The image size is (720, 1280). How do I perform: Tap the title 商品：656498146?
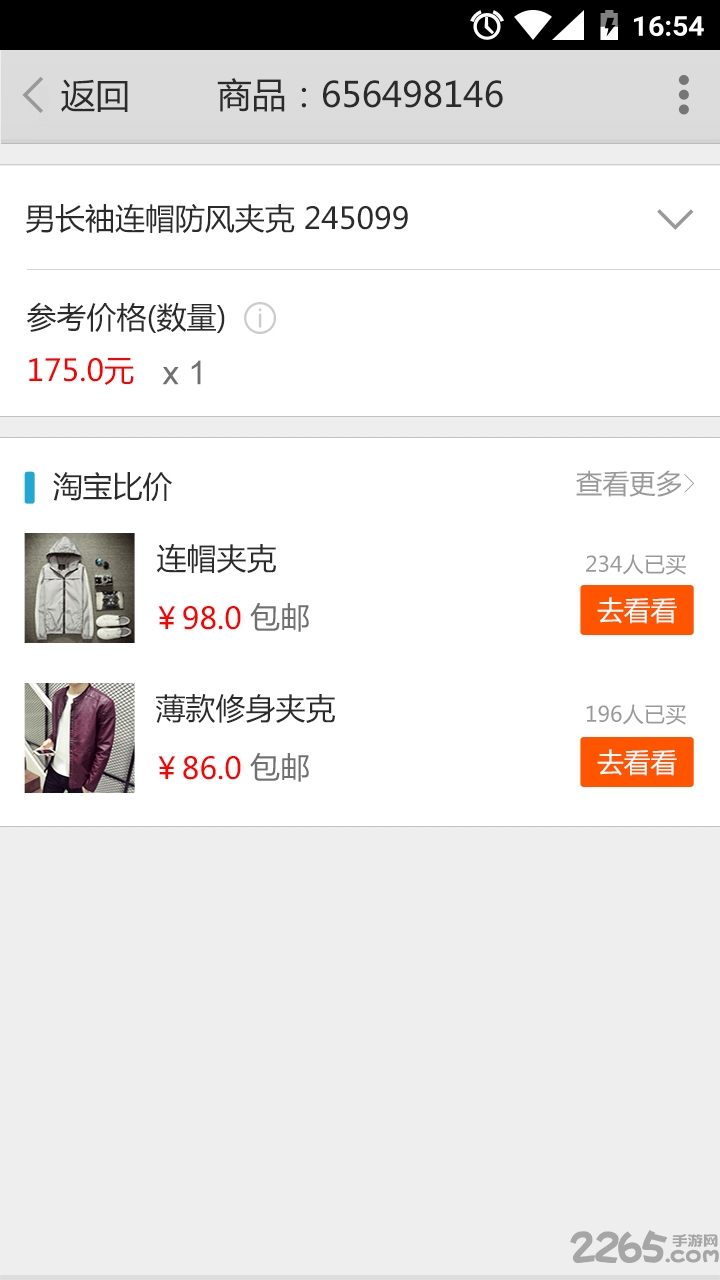(x=360, y=94)
